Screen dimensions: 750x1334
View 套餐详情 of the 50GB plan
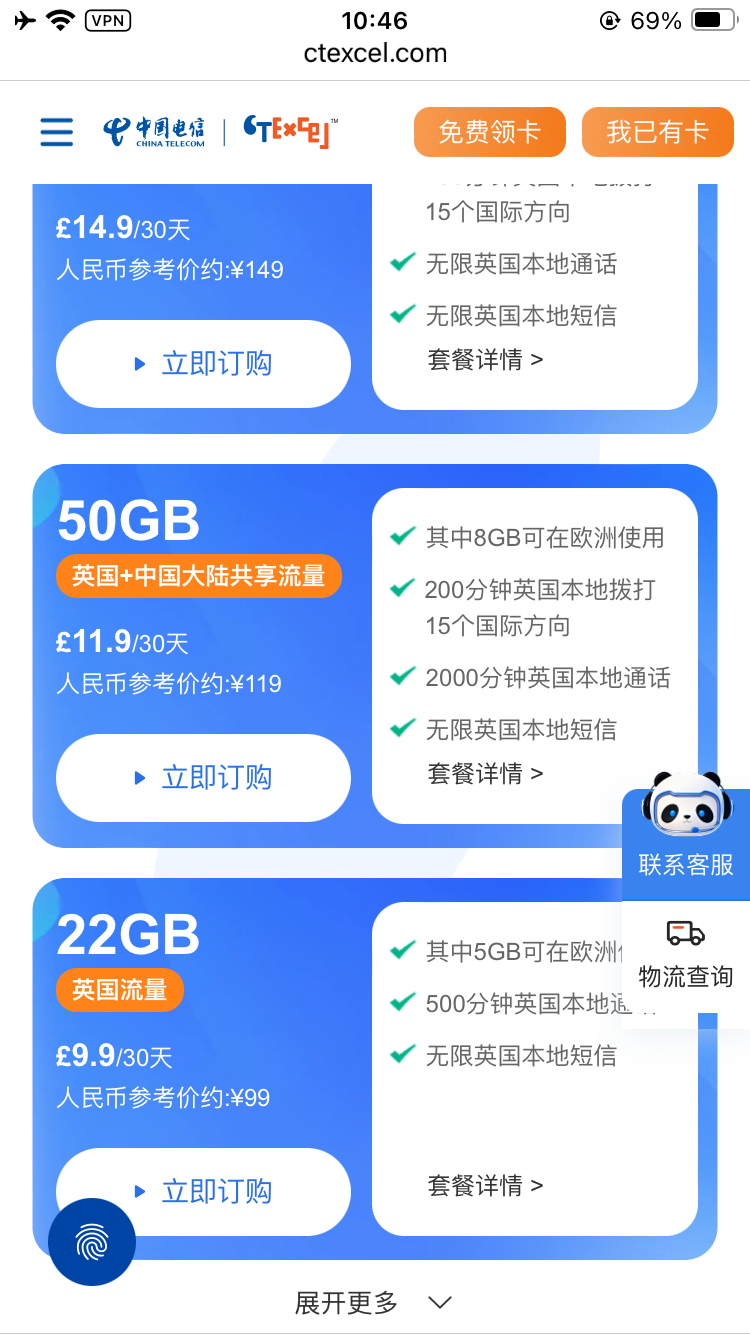point(485,774)
